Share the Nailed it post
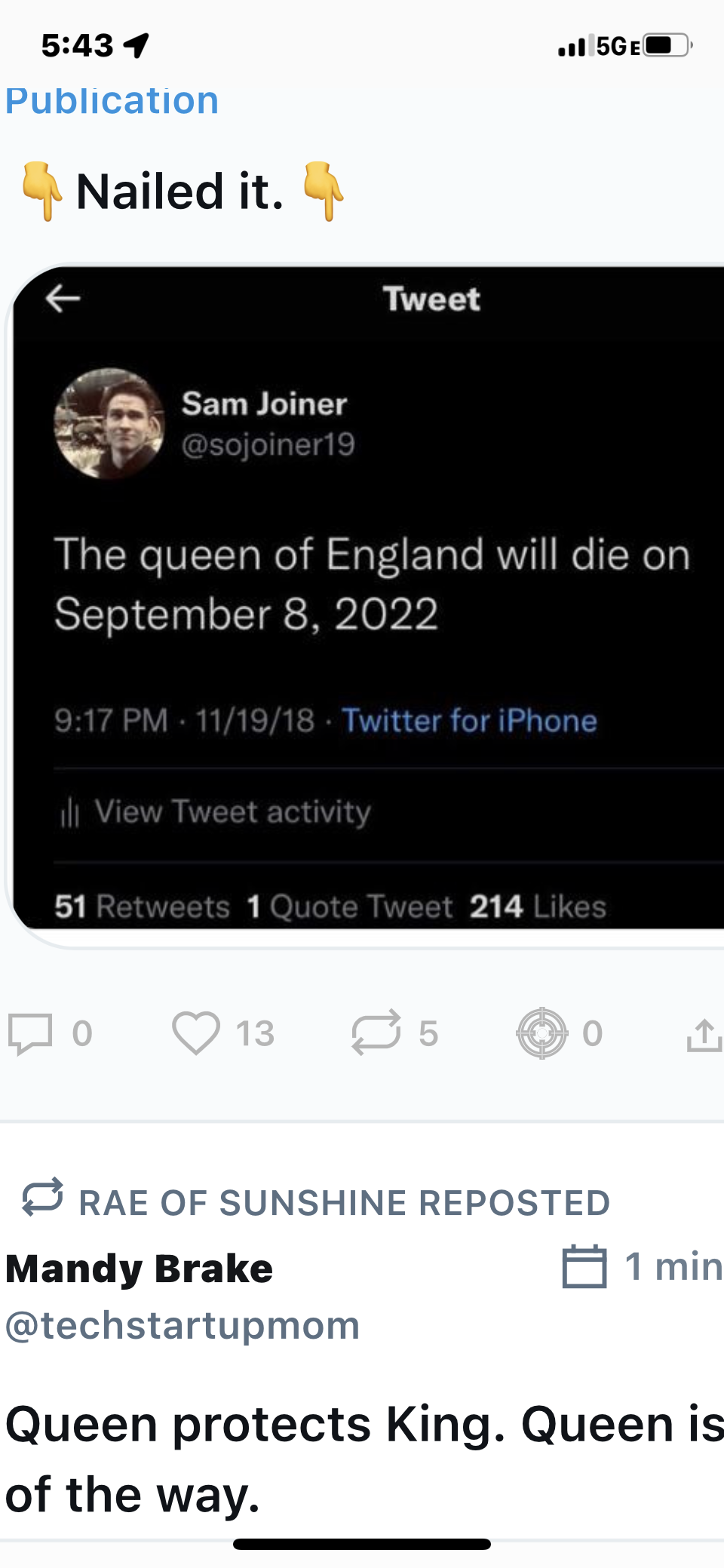 (703, 1035)
